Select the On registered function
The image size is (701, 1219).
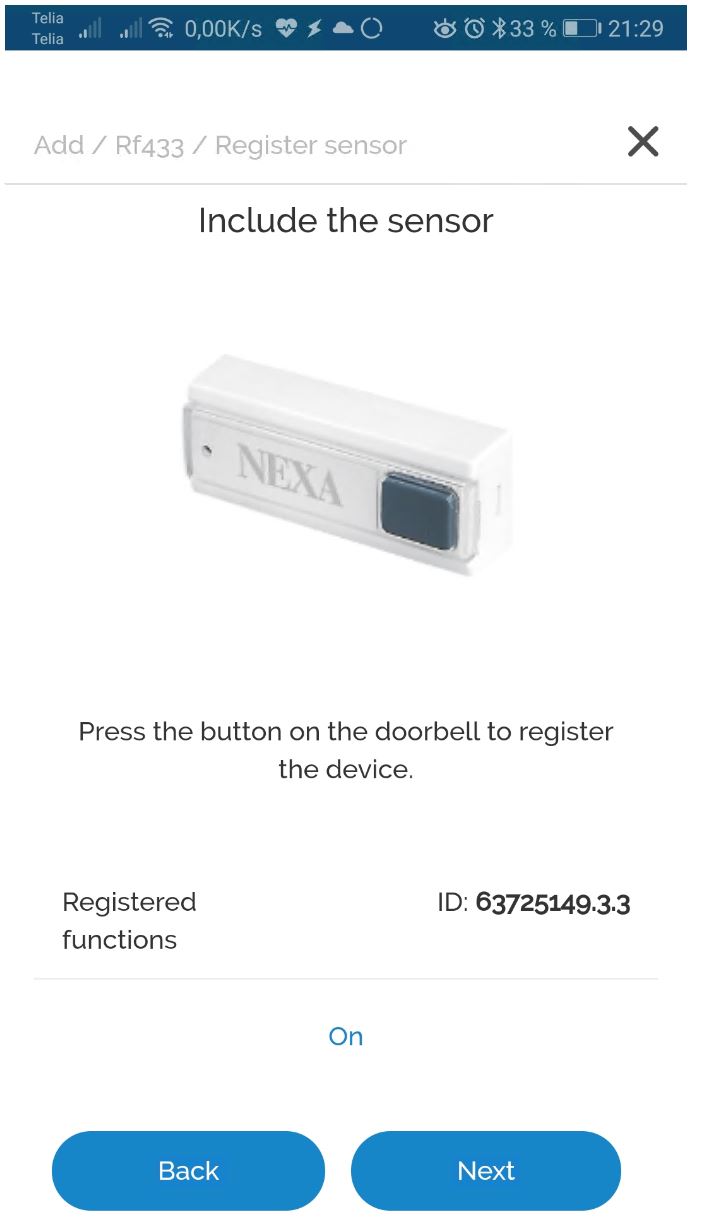coord(346,1036)
